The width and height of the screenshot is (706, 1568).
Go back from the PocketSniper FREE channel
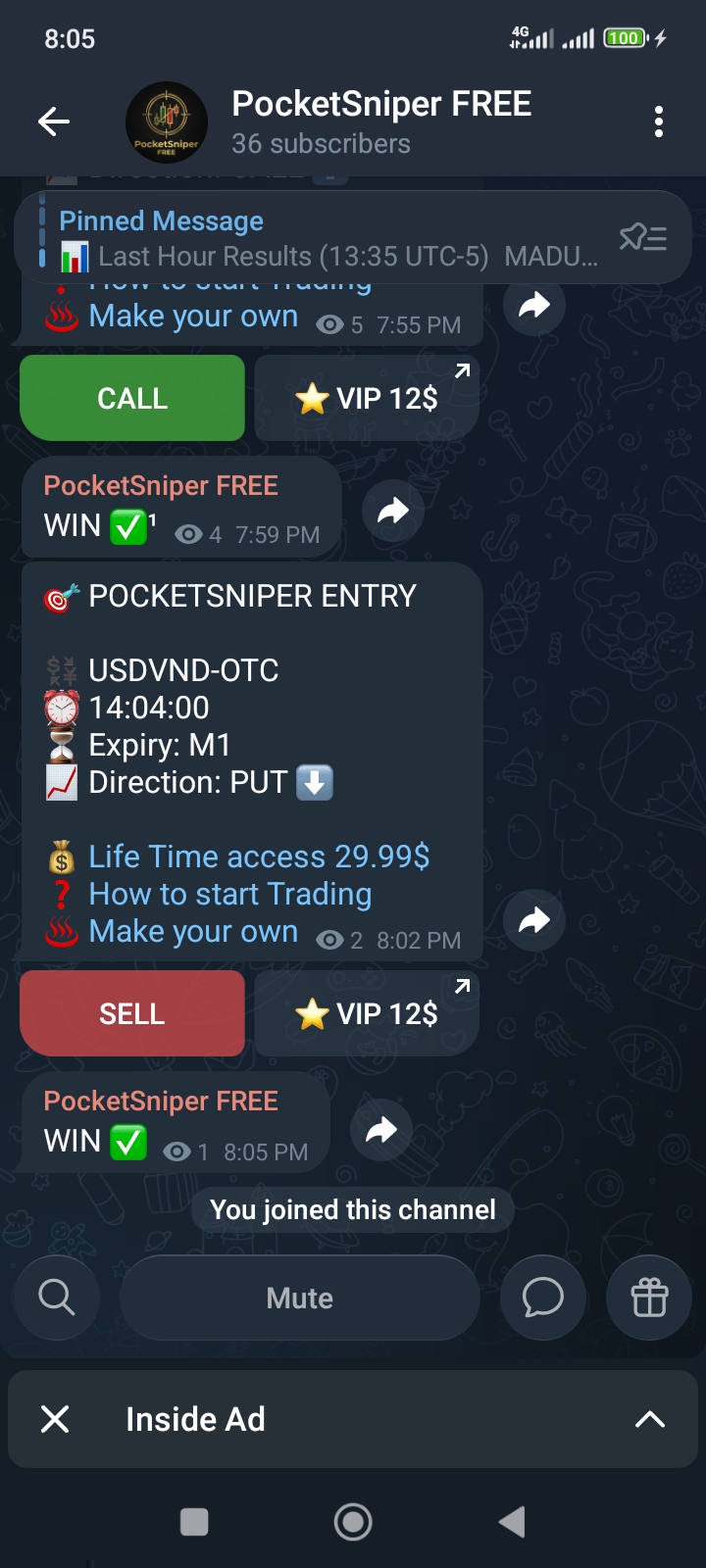54,122
